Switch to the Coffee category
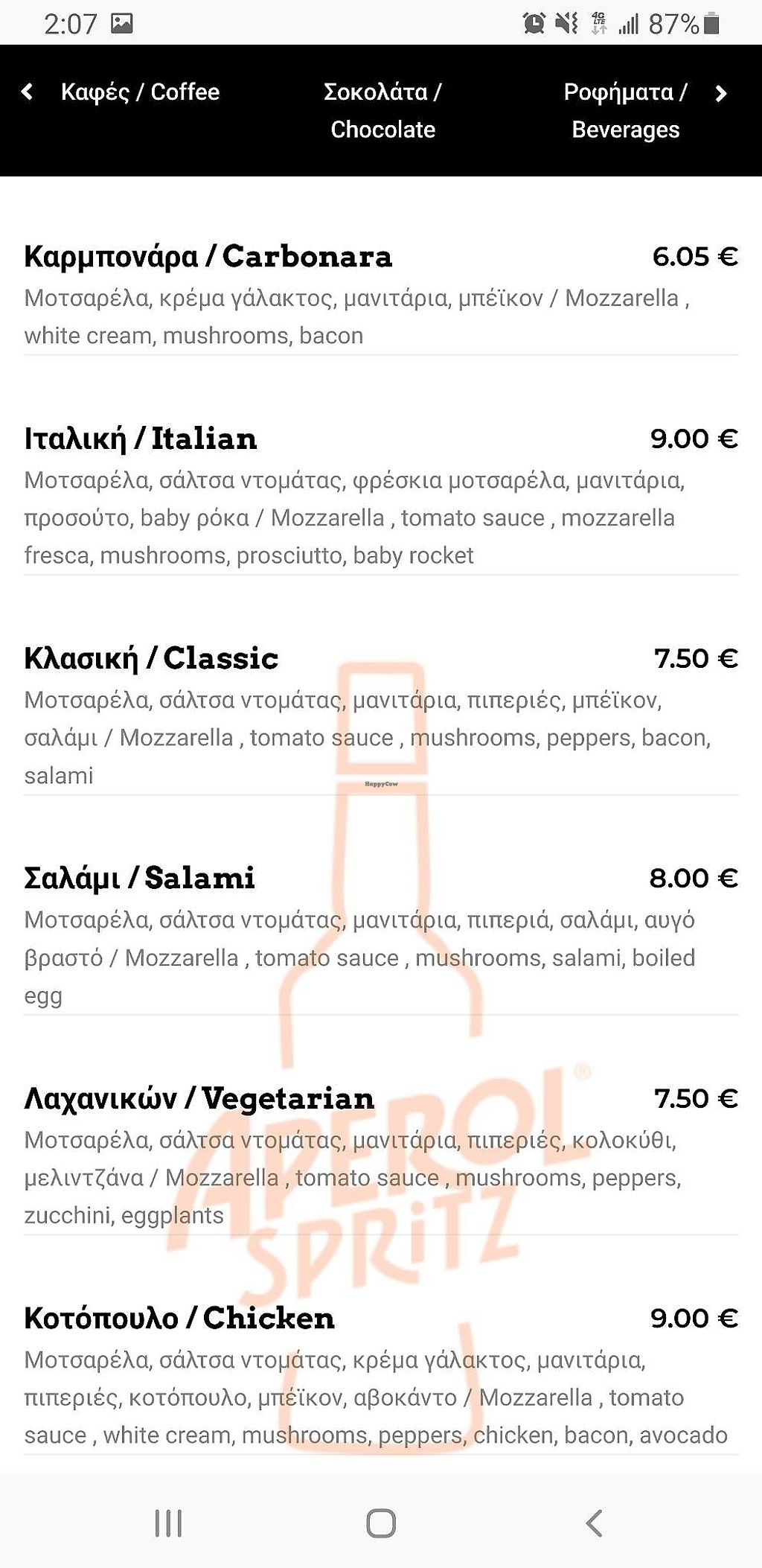The image size is (762, 1568). [x=141, y=92]
